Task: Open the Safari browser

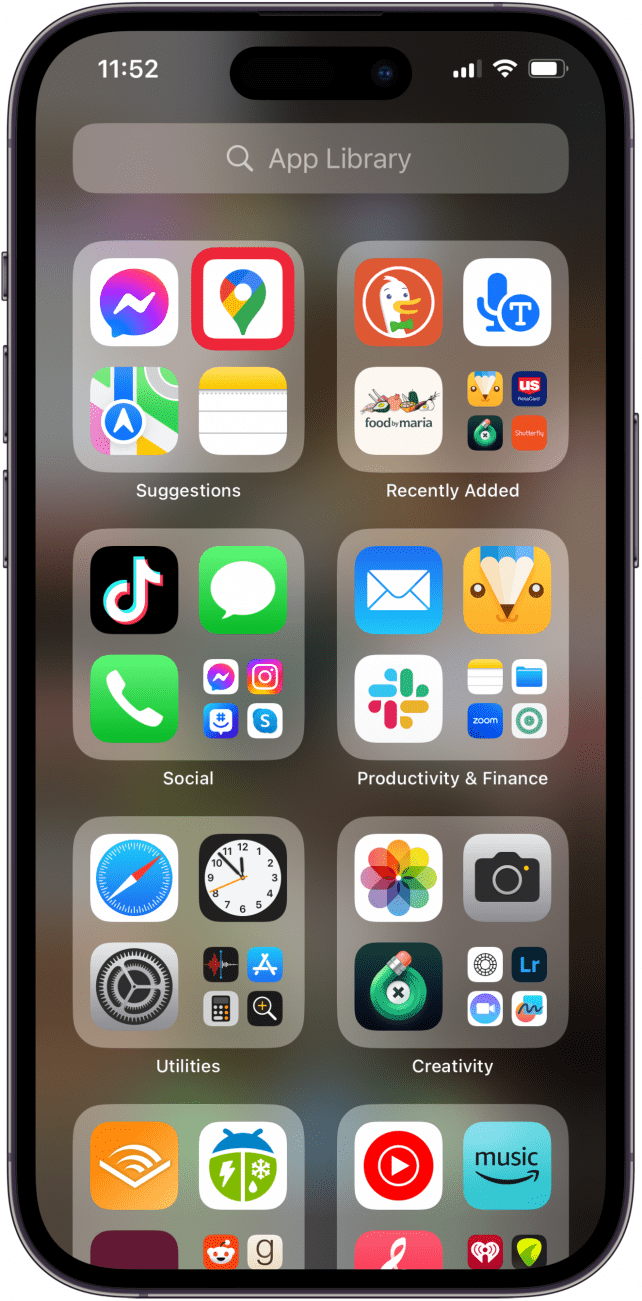Action: 134,878
